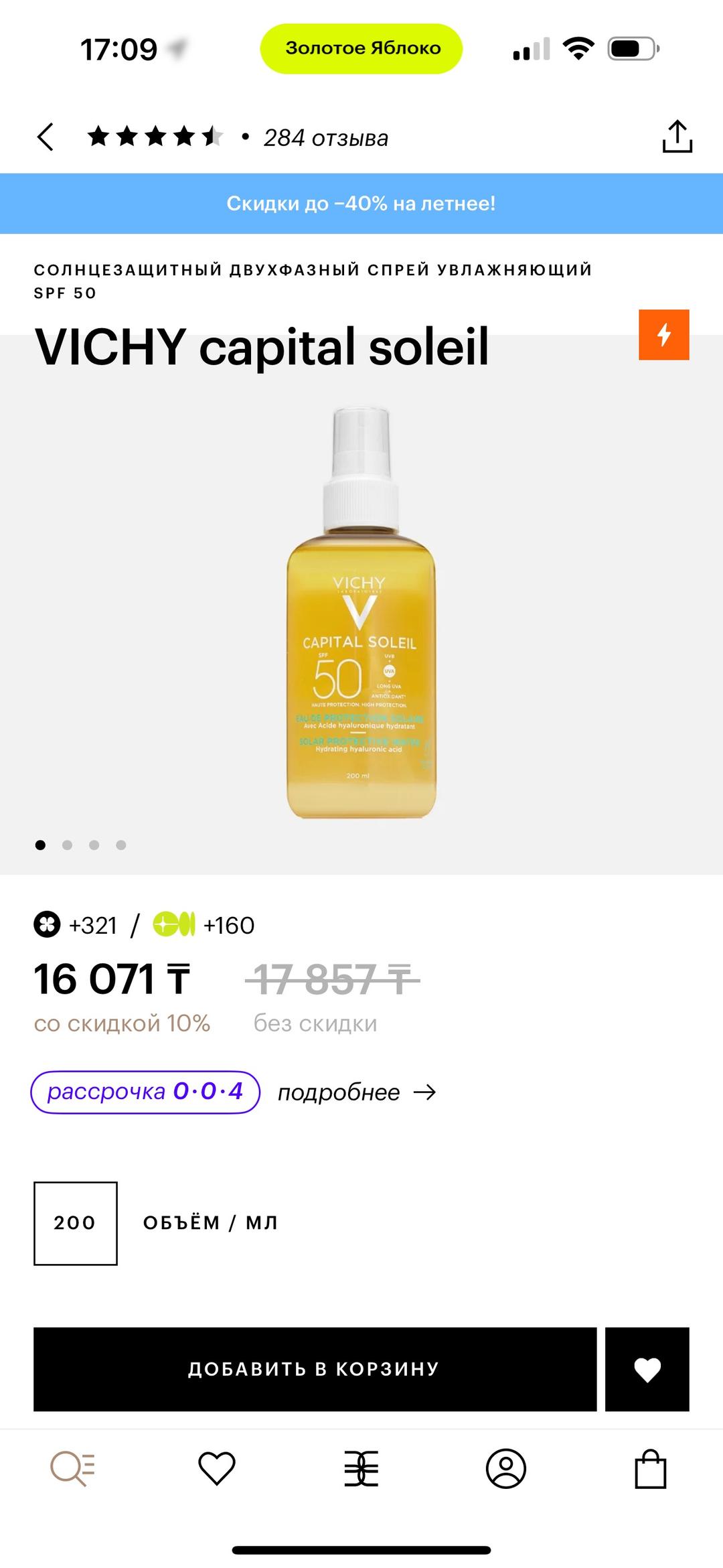The height and width of the screenshot is (1568, 723).
Task: Open подробнее installment details
Action: [357, 1092]
